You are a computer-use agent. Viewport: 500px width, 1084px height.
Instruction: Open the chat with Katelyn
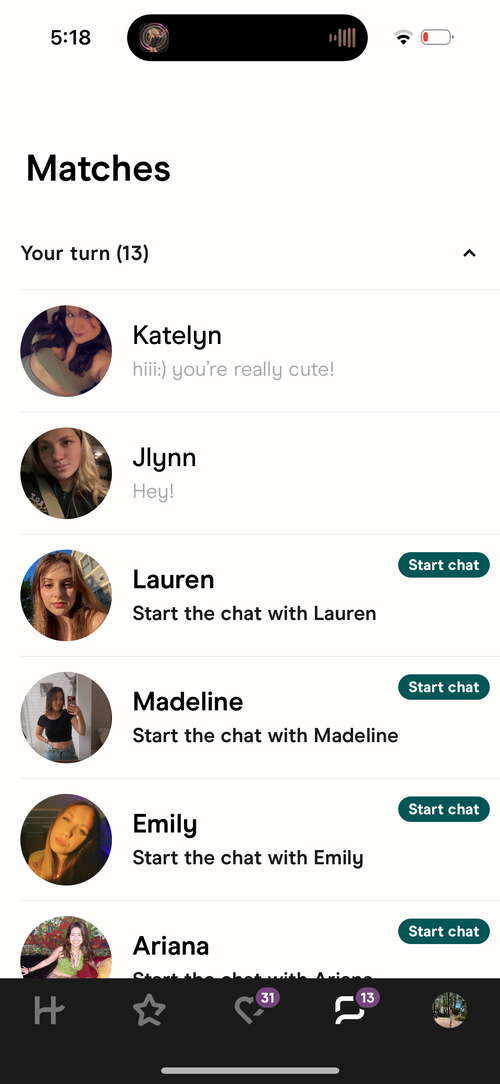tap(260, 351)
